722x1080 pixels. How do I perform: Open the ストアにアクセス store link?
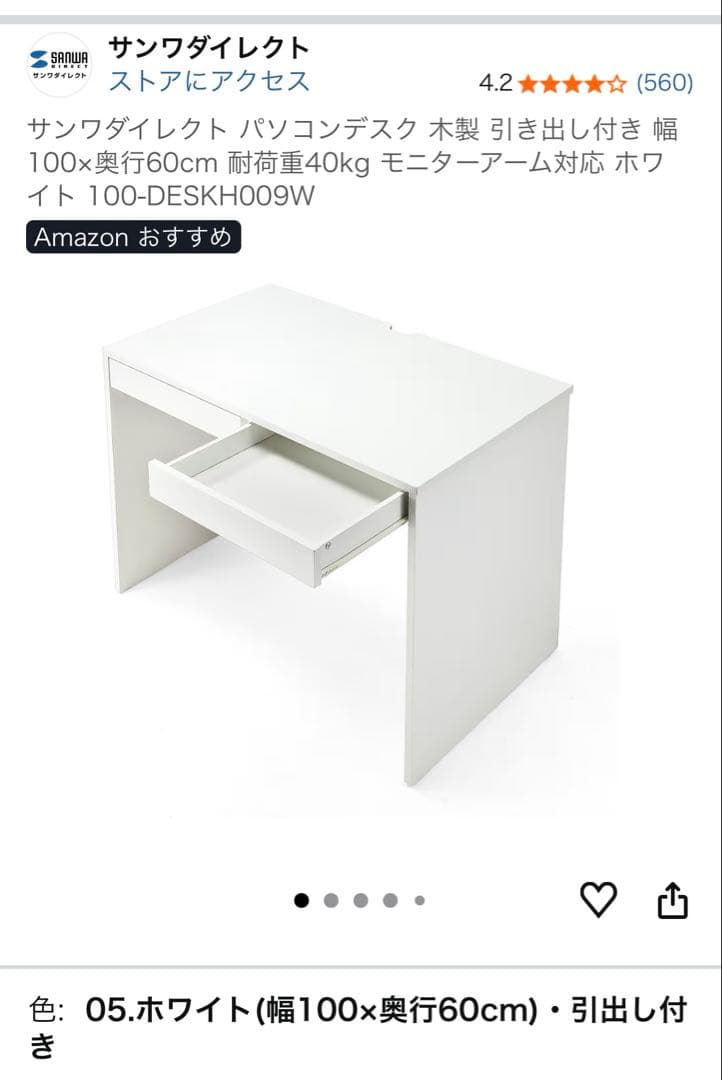point(209,81)
